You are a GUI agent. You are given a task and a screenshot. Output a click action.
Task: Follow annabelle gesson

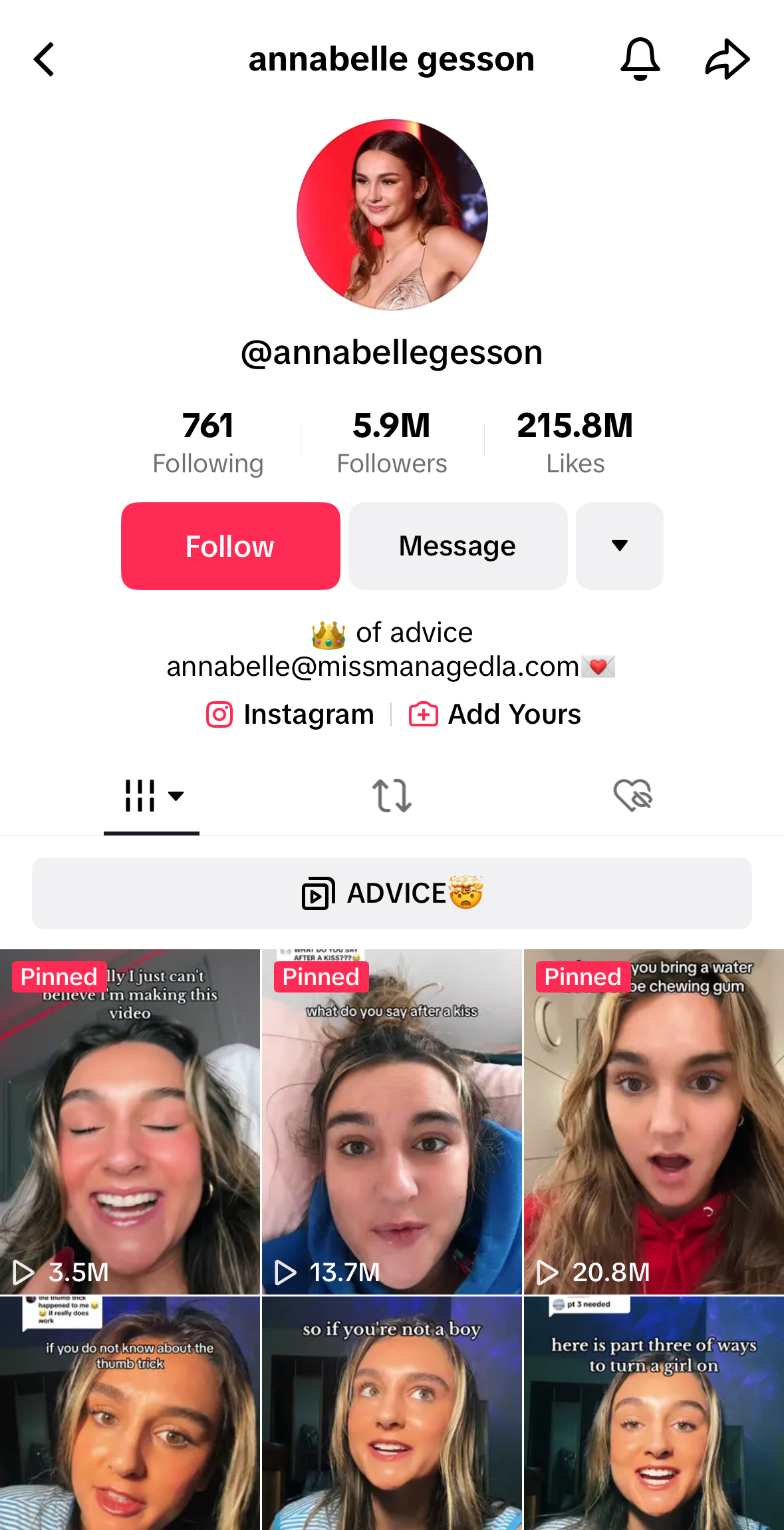230,546
